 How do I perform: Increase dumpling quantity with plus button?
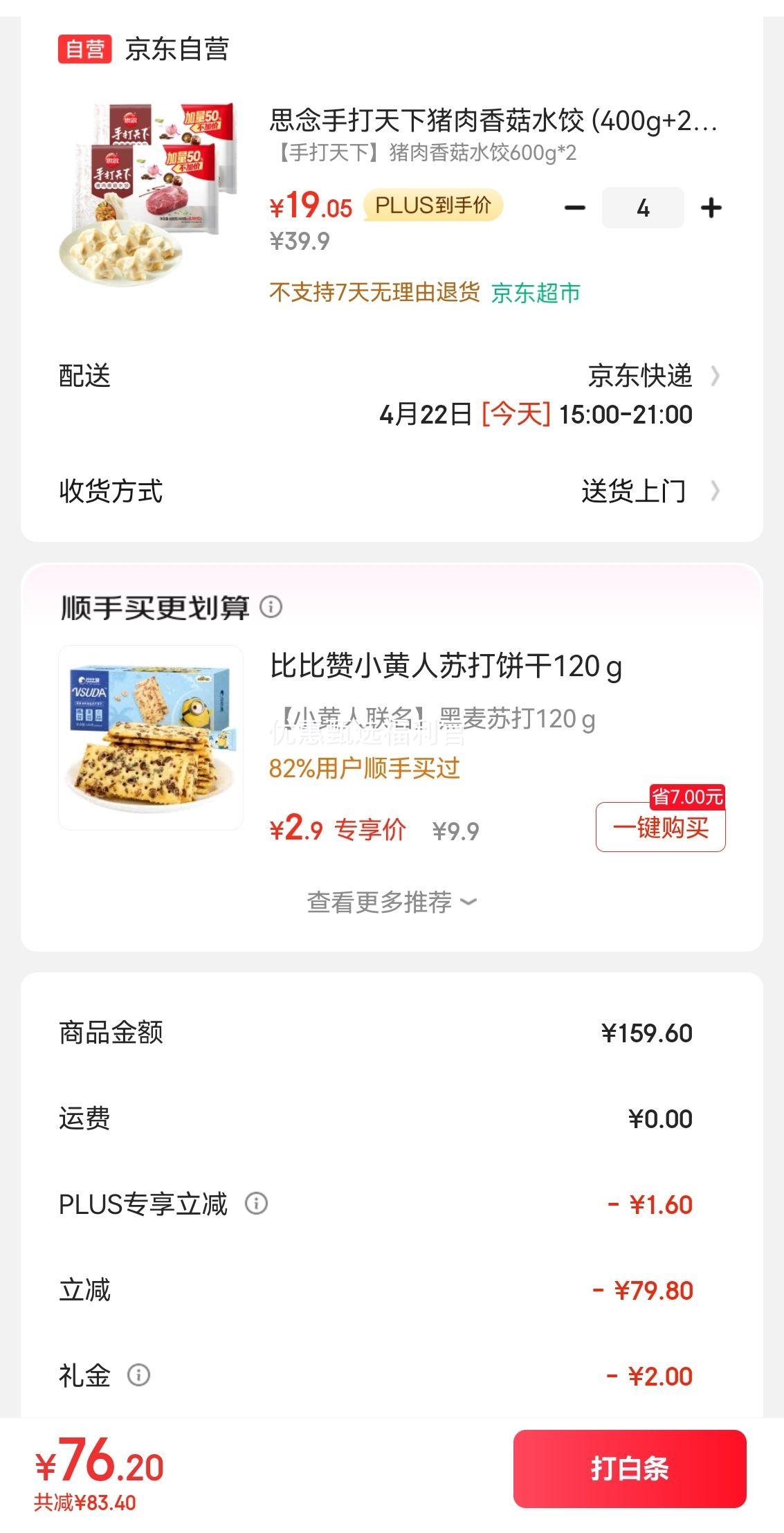coord(711,208)
